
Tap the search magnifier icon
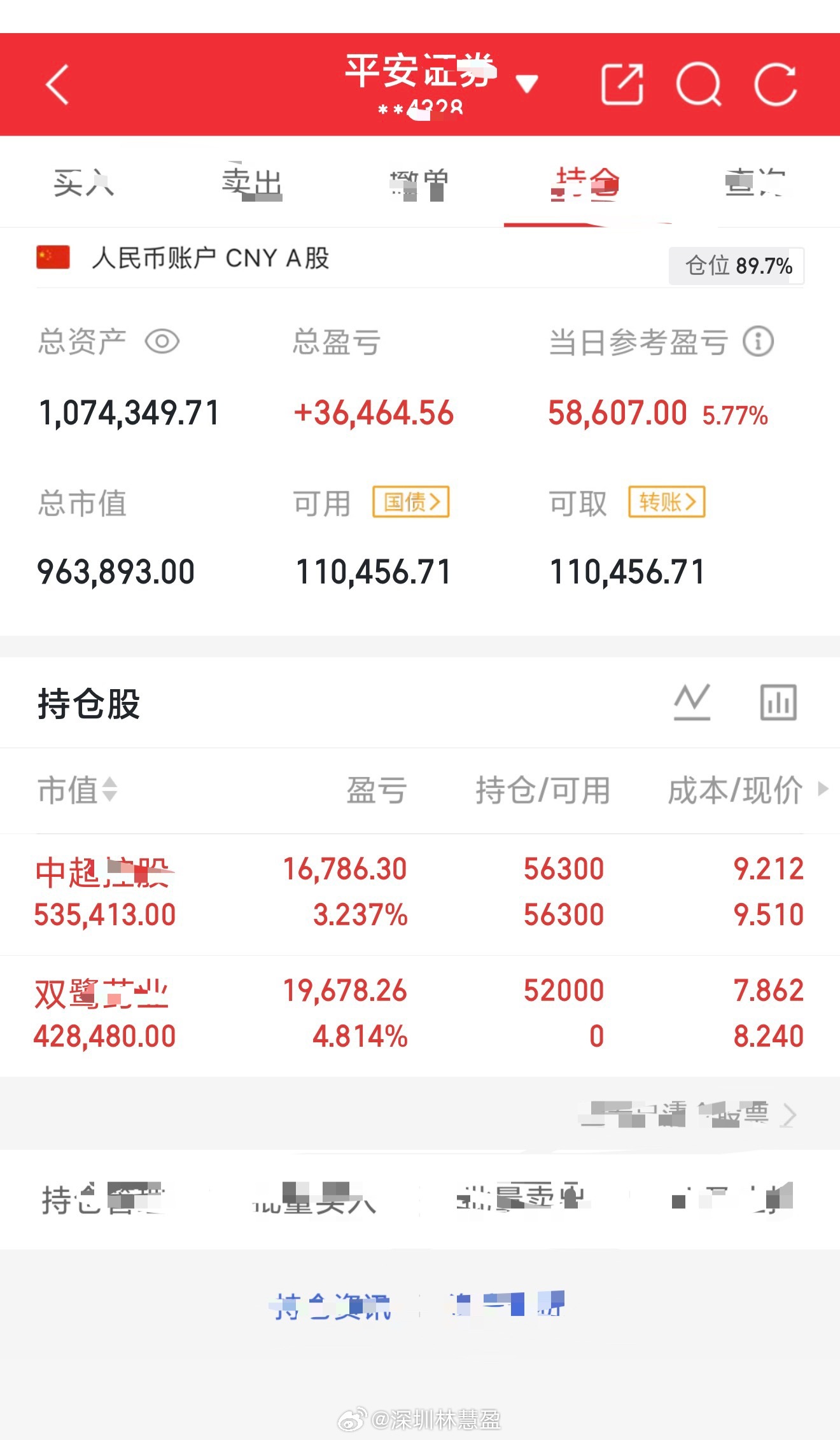[699, 85]
